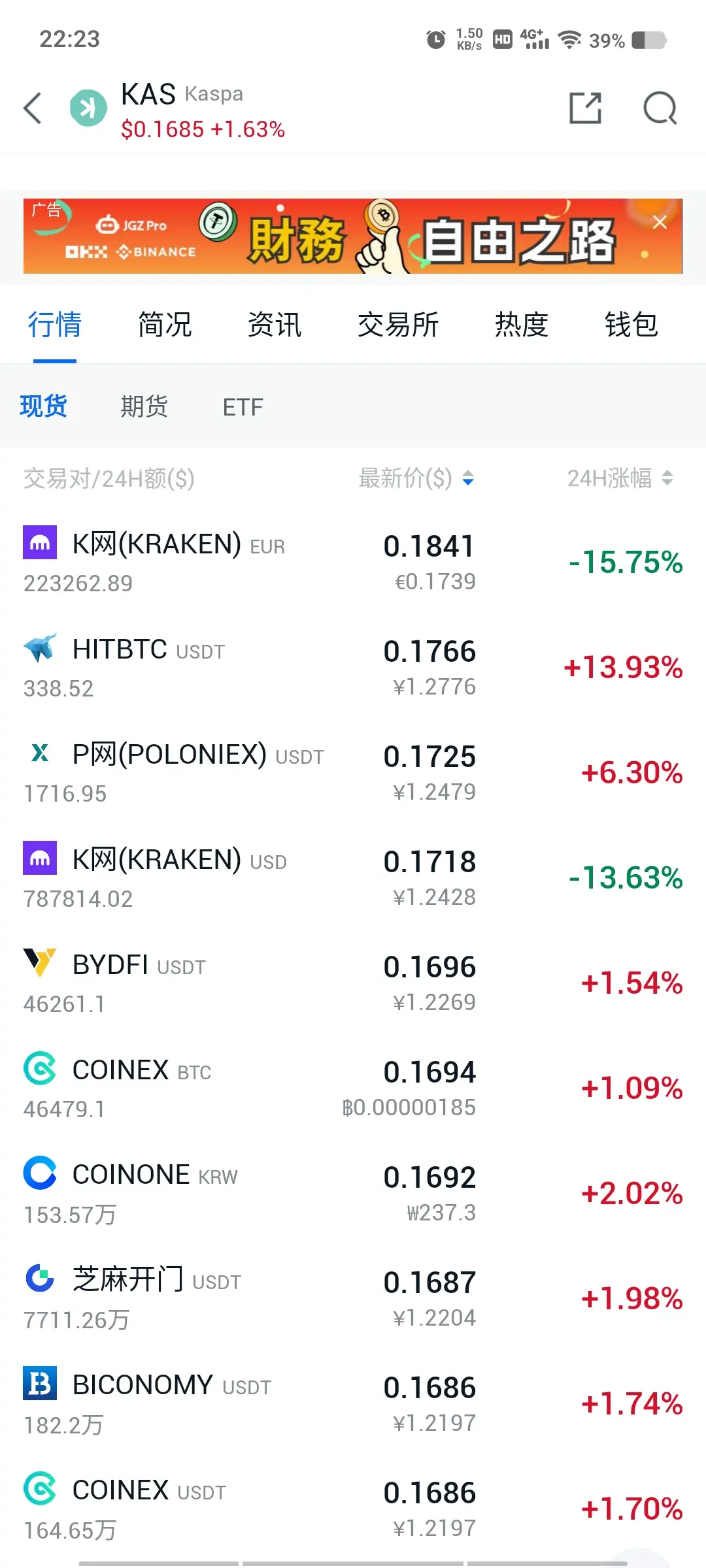
Task: Open the search magnifier icon
Action: (660, 108)
